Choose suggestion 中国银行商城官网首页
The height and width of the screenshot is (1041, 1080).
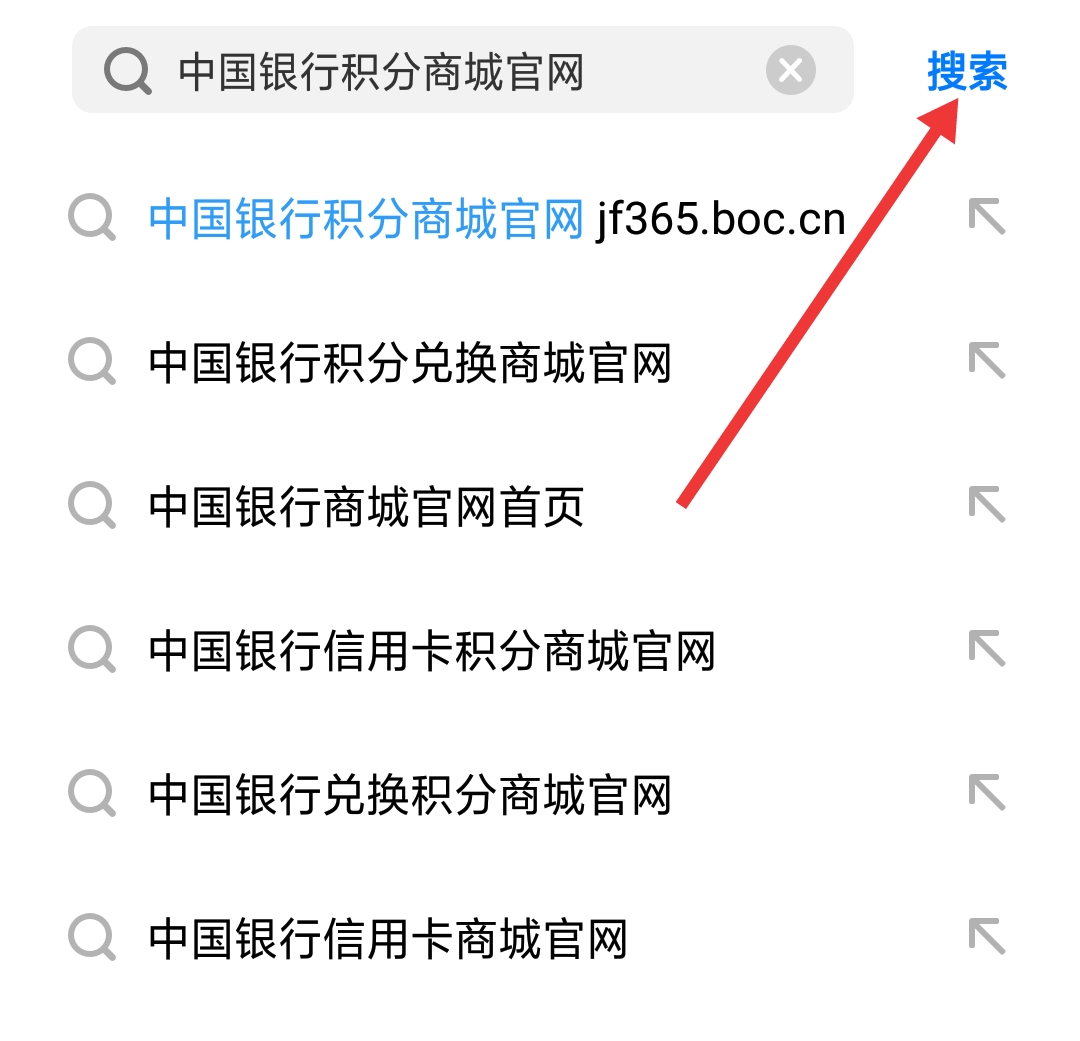pyautogui.click(x=366, y=507)
